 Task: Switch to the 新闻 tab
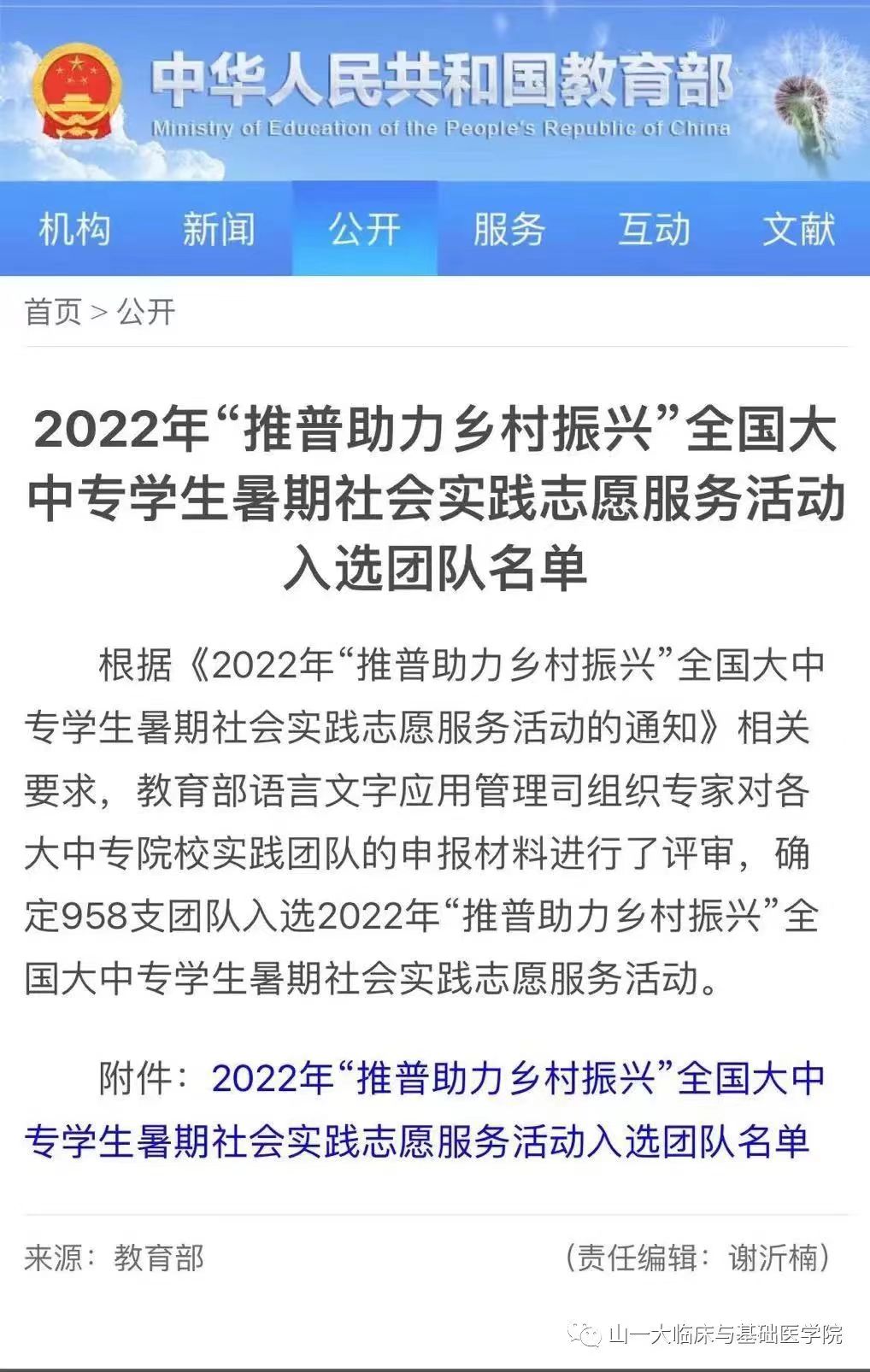(219, 229)
